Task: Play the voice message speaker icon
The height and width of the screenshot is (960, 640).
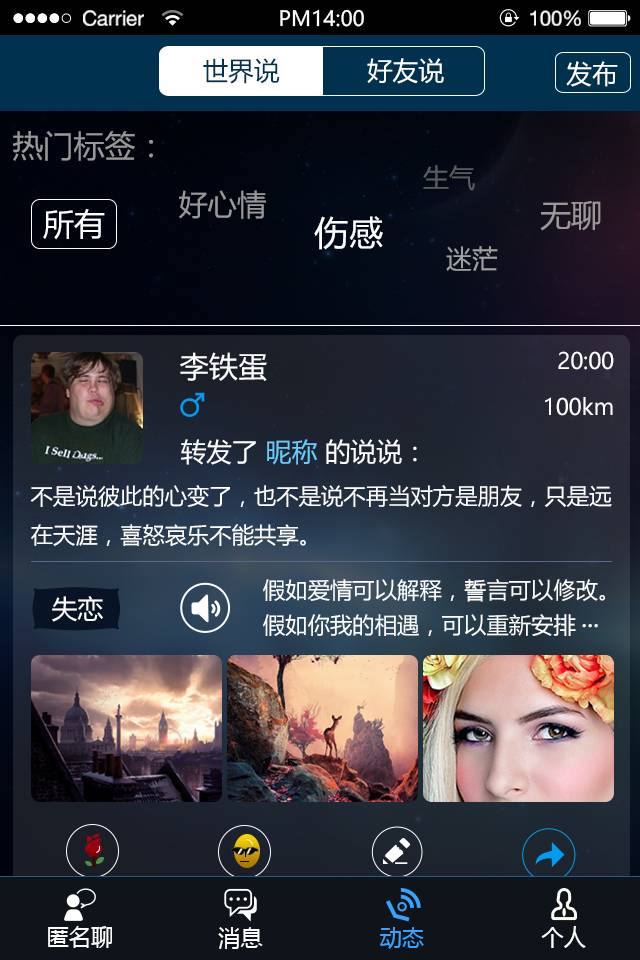Action: point(205,608)
